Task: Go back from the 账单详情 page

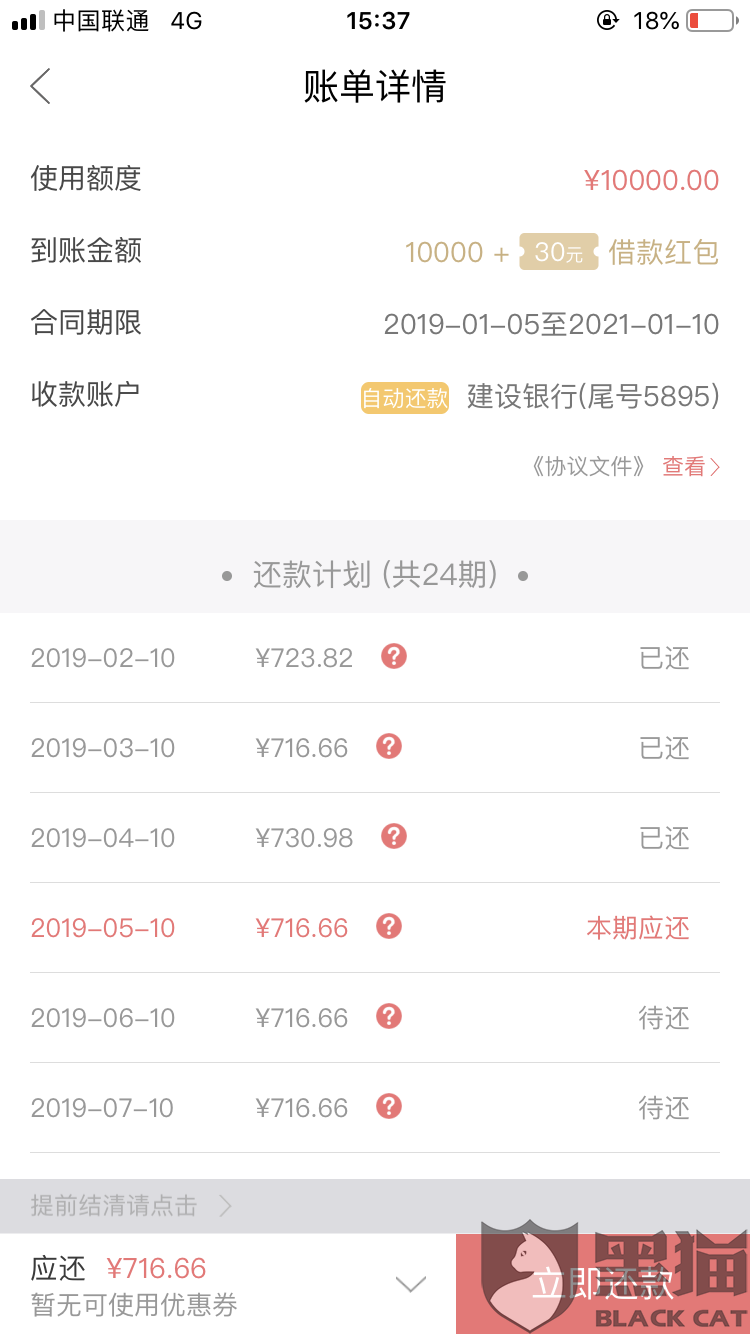Action: click(x=40, y=87)
